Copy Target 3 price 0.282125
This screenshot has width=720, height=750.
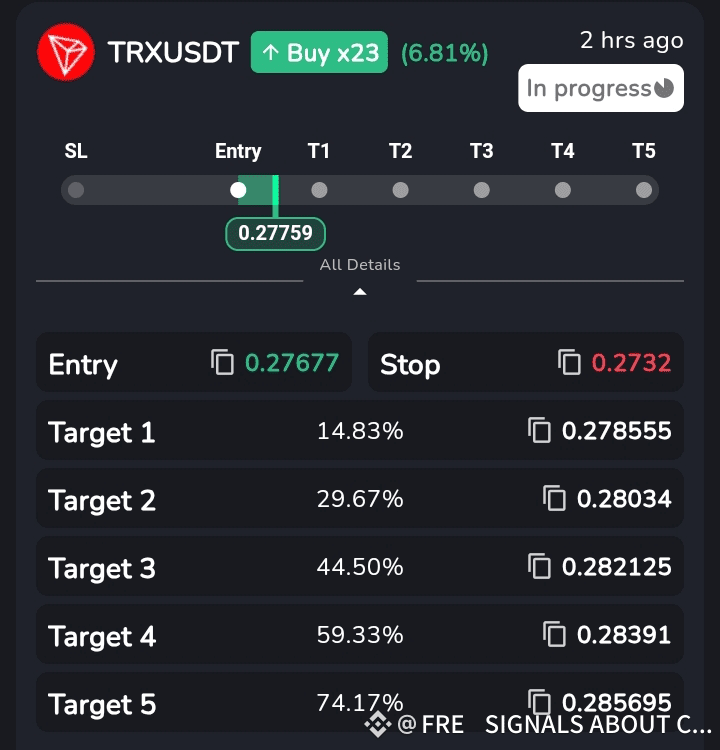pos(539,567)
